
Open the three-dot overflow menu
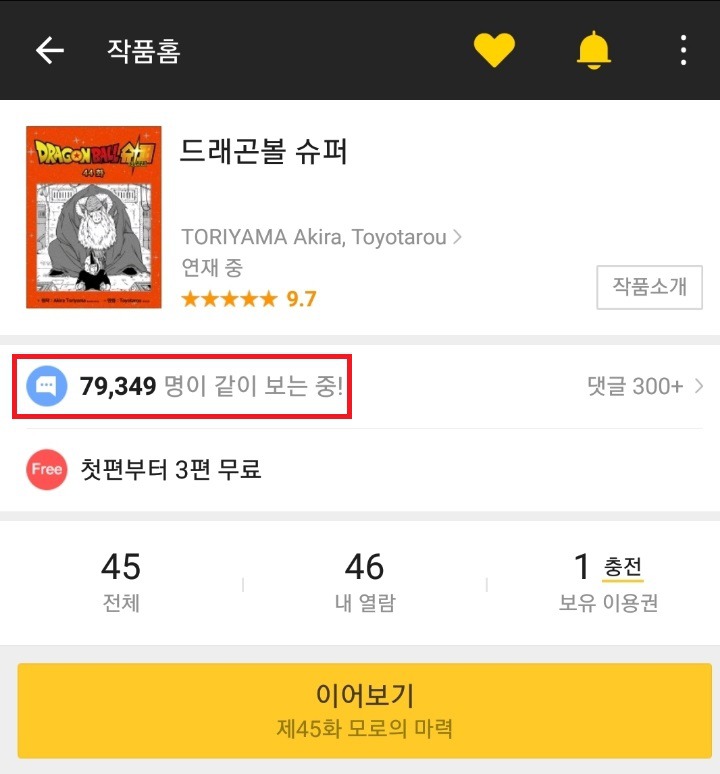(x=684, y=50)
